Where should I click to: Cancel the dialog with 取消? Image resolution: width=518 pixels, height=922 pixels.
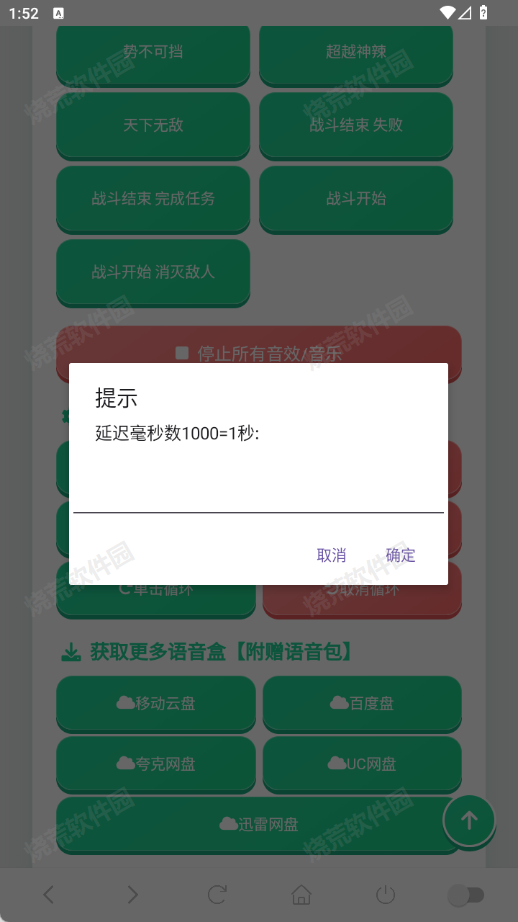331,555
